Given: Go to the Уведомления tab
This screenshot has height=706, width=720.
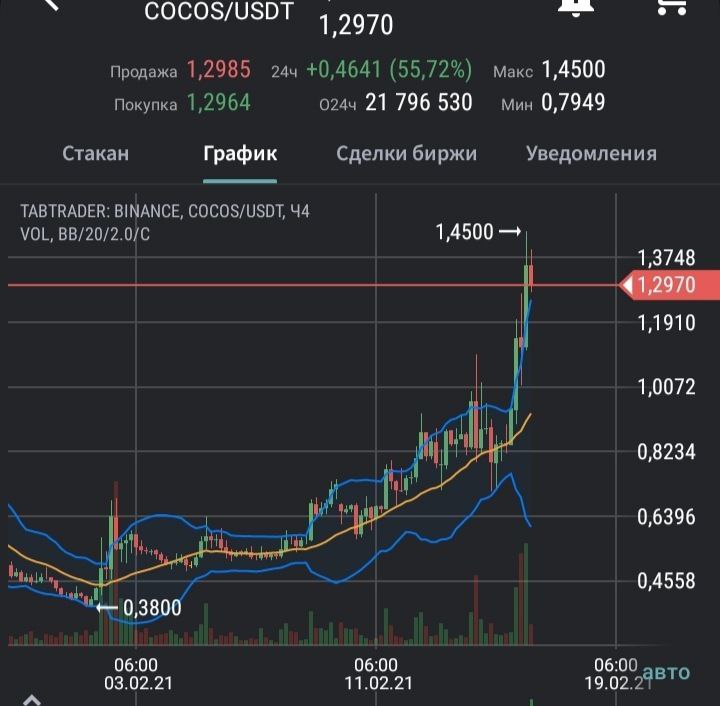Looking at the screenshot, I should [591, 154].
